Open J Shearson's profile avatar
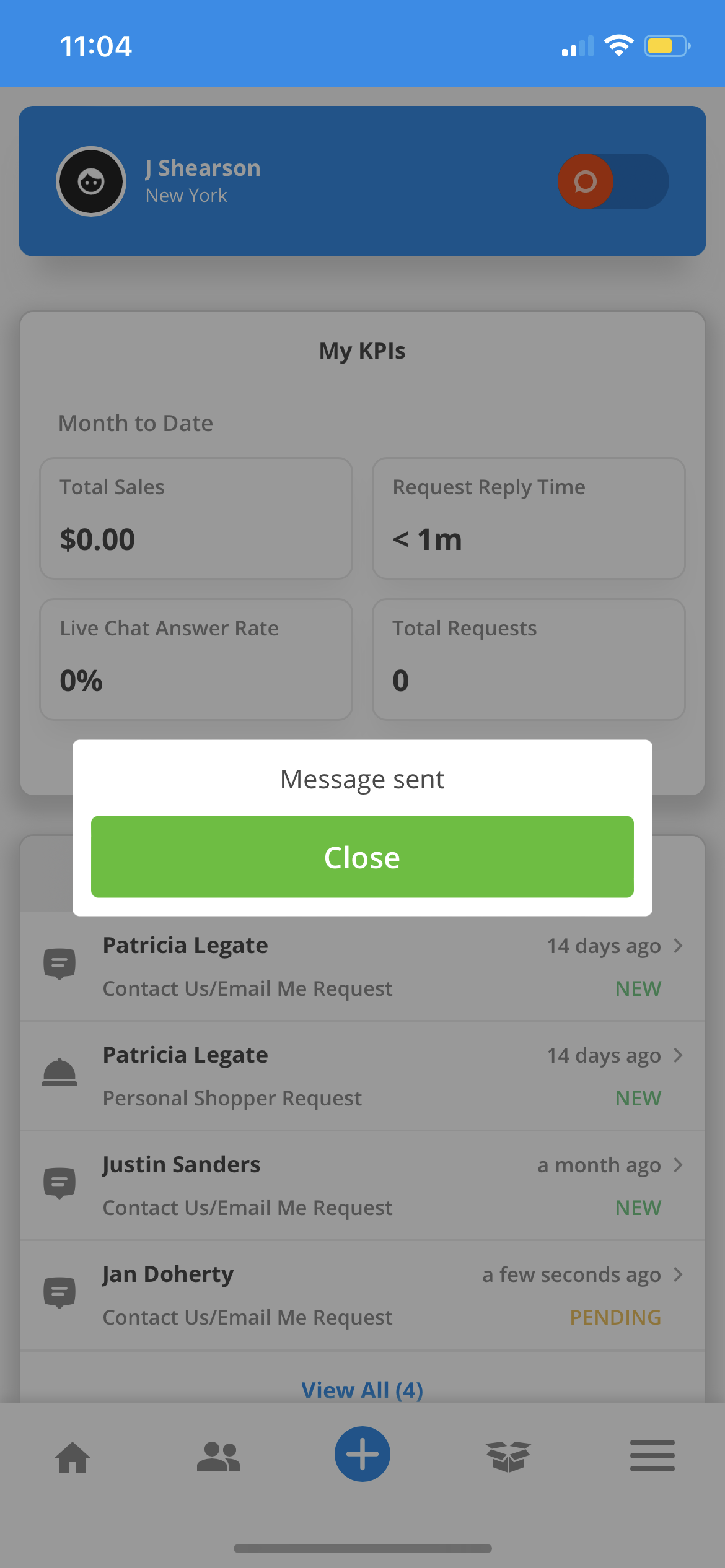The width and height of the screenshot is (725, 1568). click(91, 181)
